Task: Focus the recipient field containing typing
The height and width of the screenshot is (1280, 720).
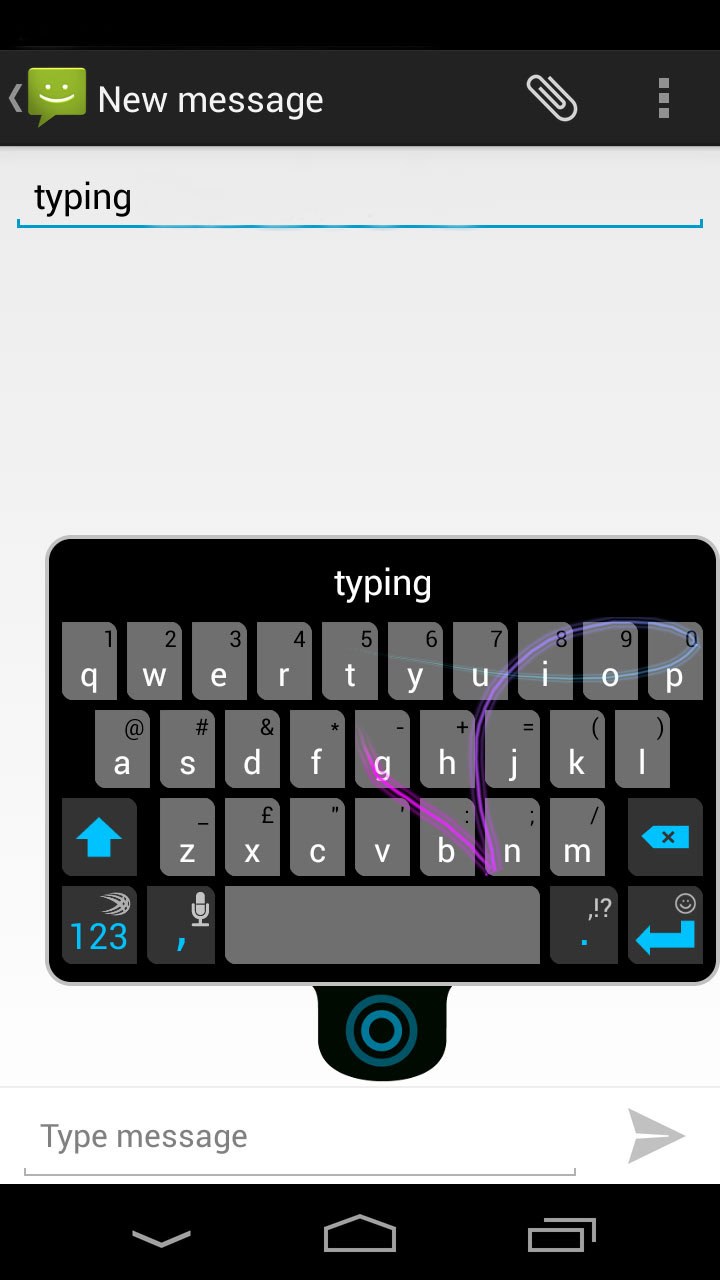Action: tap(360, 198)
